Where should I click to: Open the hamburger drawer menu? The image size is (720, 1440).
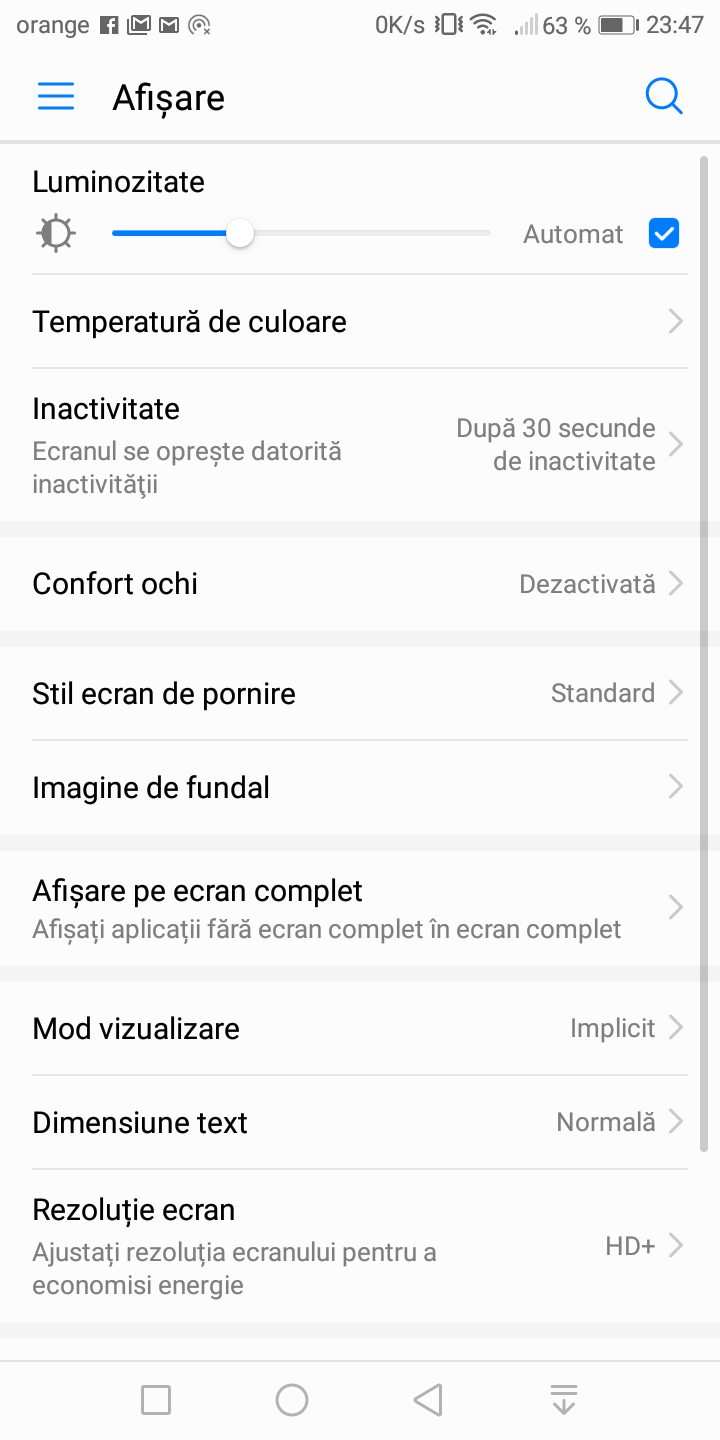click(x=56, y=97)
